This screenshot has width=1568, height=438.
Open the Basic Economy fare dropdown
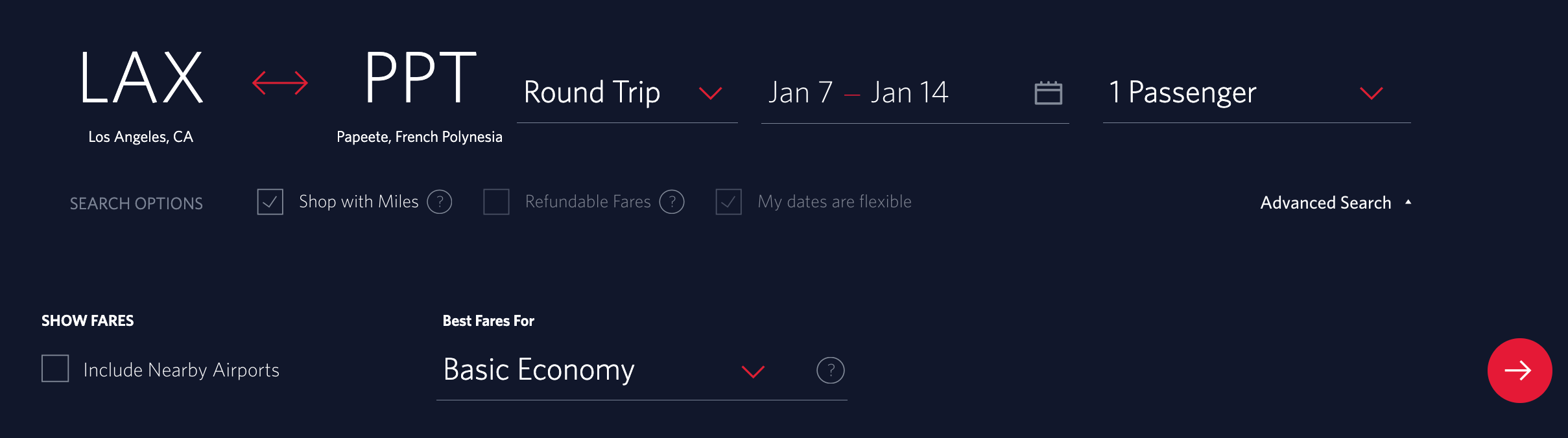pos(603,371)
